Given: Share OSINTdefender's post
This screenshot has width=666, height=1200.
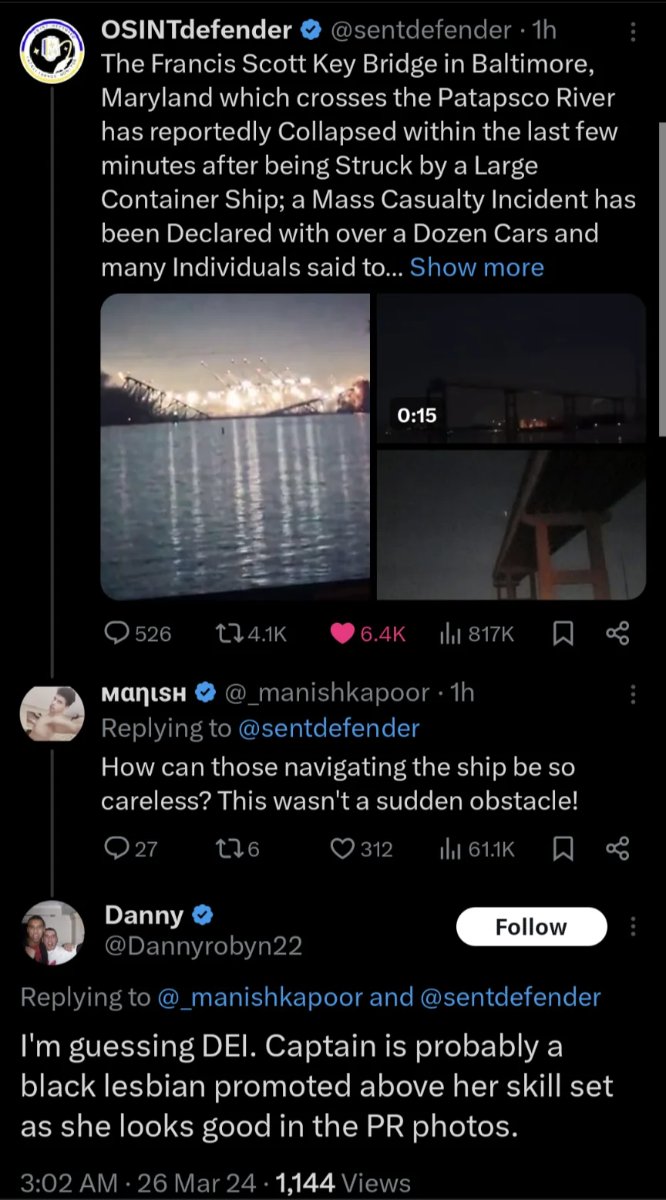Looking at the screenshot, I should (x=618, y=633).
